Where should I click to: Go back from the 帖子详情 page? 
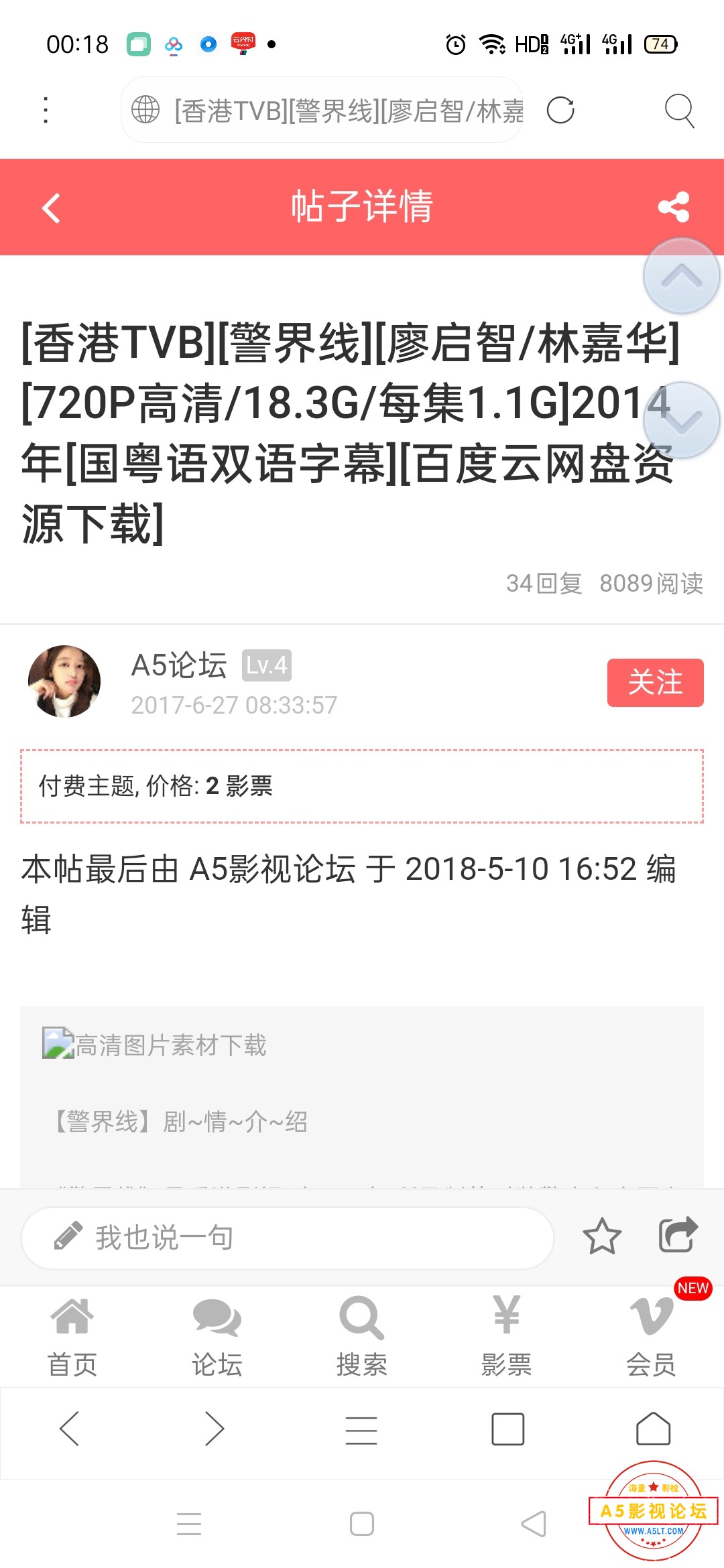click(x=51, y=207)
